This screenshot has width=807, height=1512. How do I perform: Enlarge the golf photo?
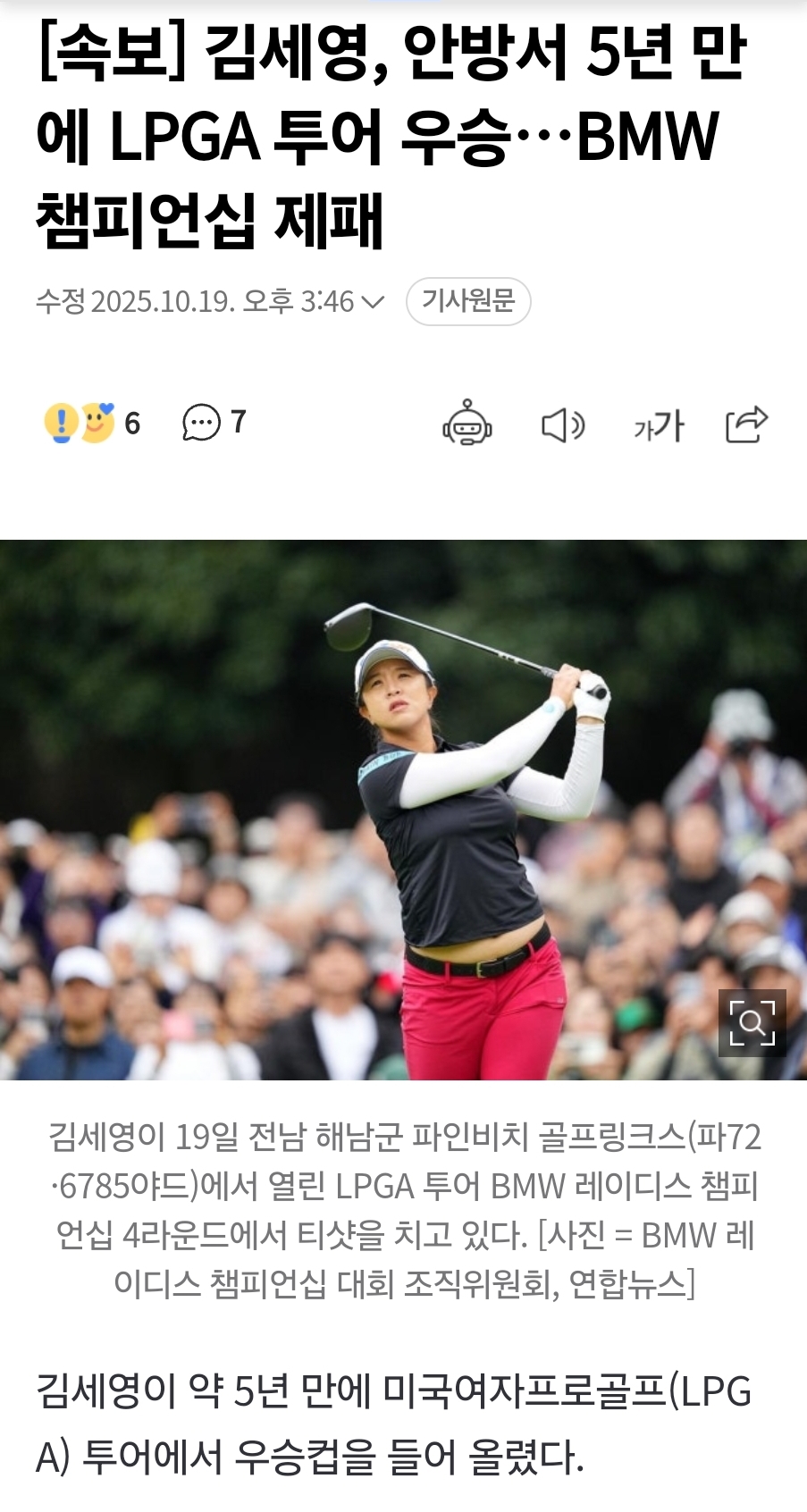click(x=752, y=1023)
